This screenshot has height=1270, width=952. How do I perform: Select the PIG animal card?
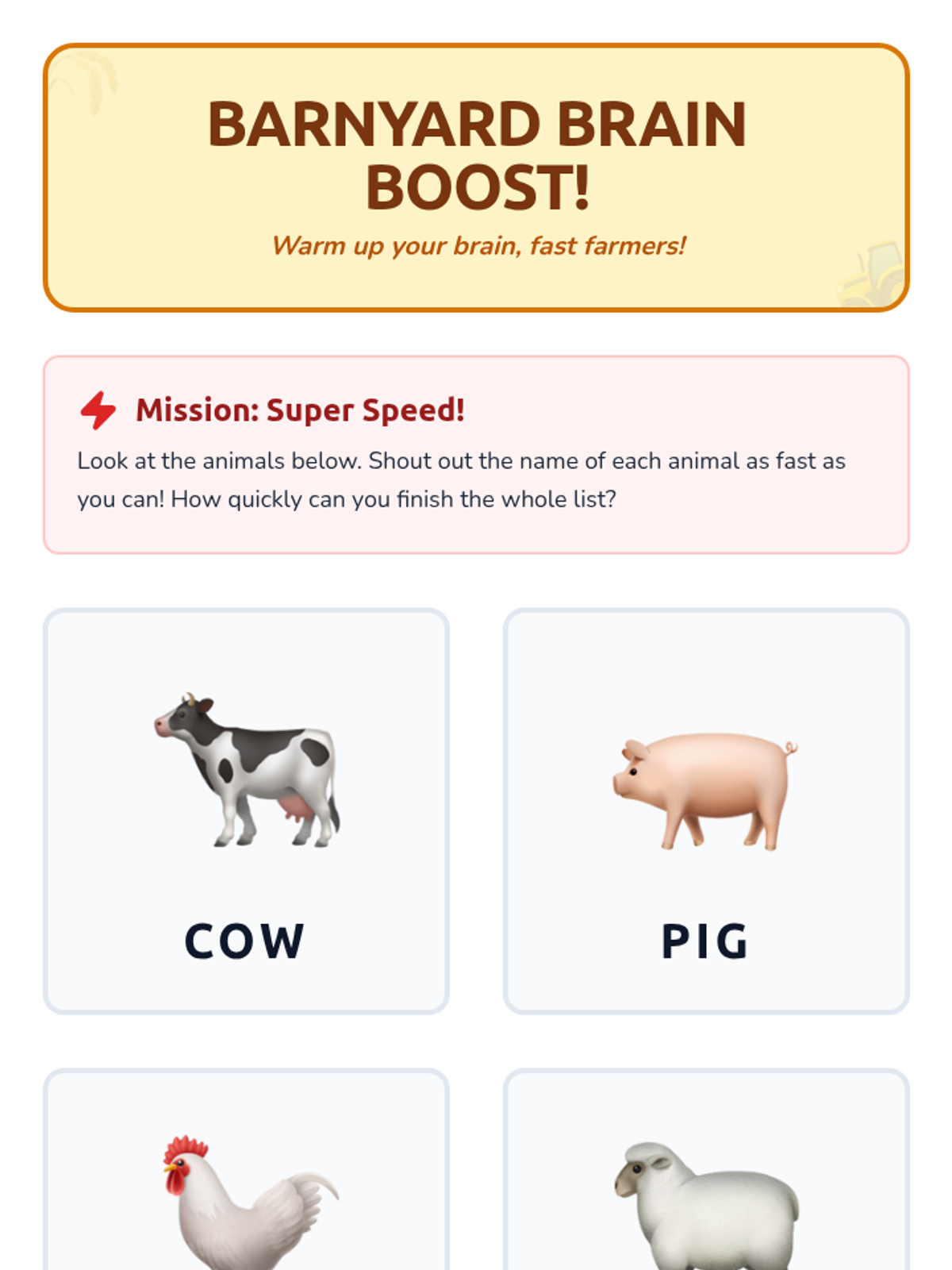pyautogui.click(x=706, y=811)
